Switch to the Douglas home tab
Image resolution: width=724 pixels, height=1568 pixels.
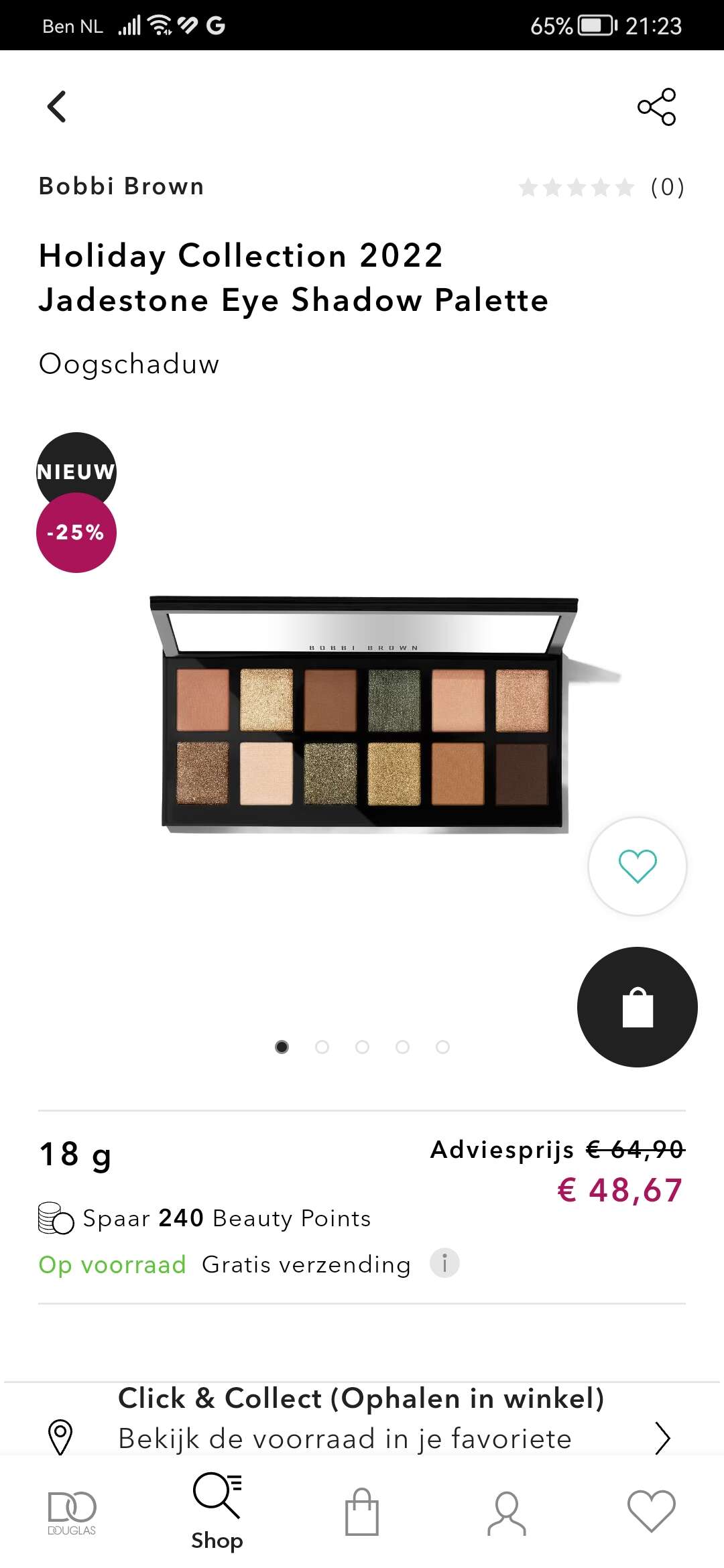pyautogui.click(x=72, y=1512)
